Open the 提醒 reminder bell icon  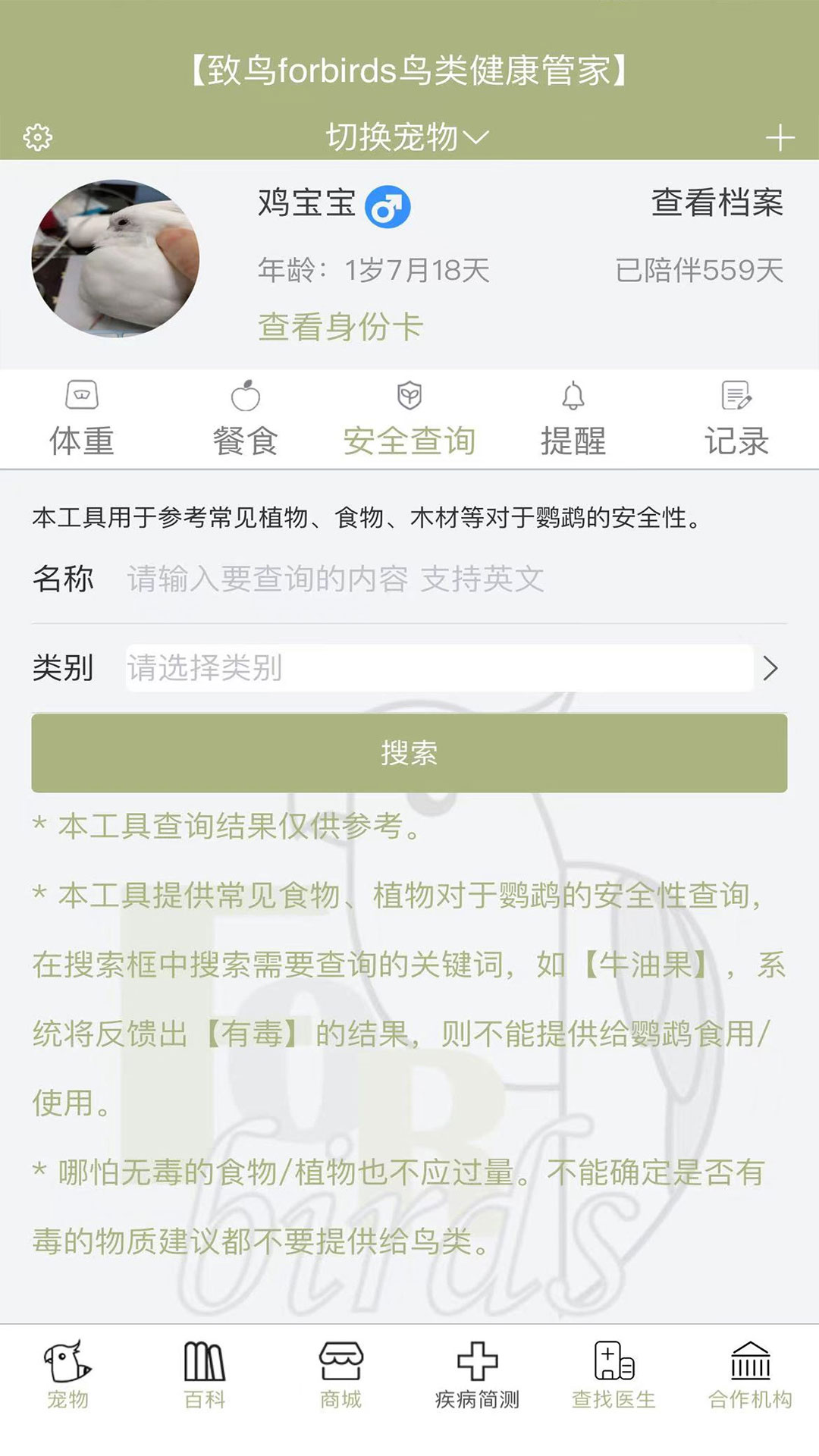point(573,396)
